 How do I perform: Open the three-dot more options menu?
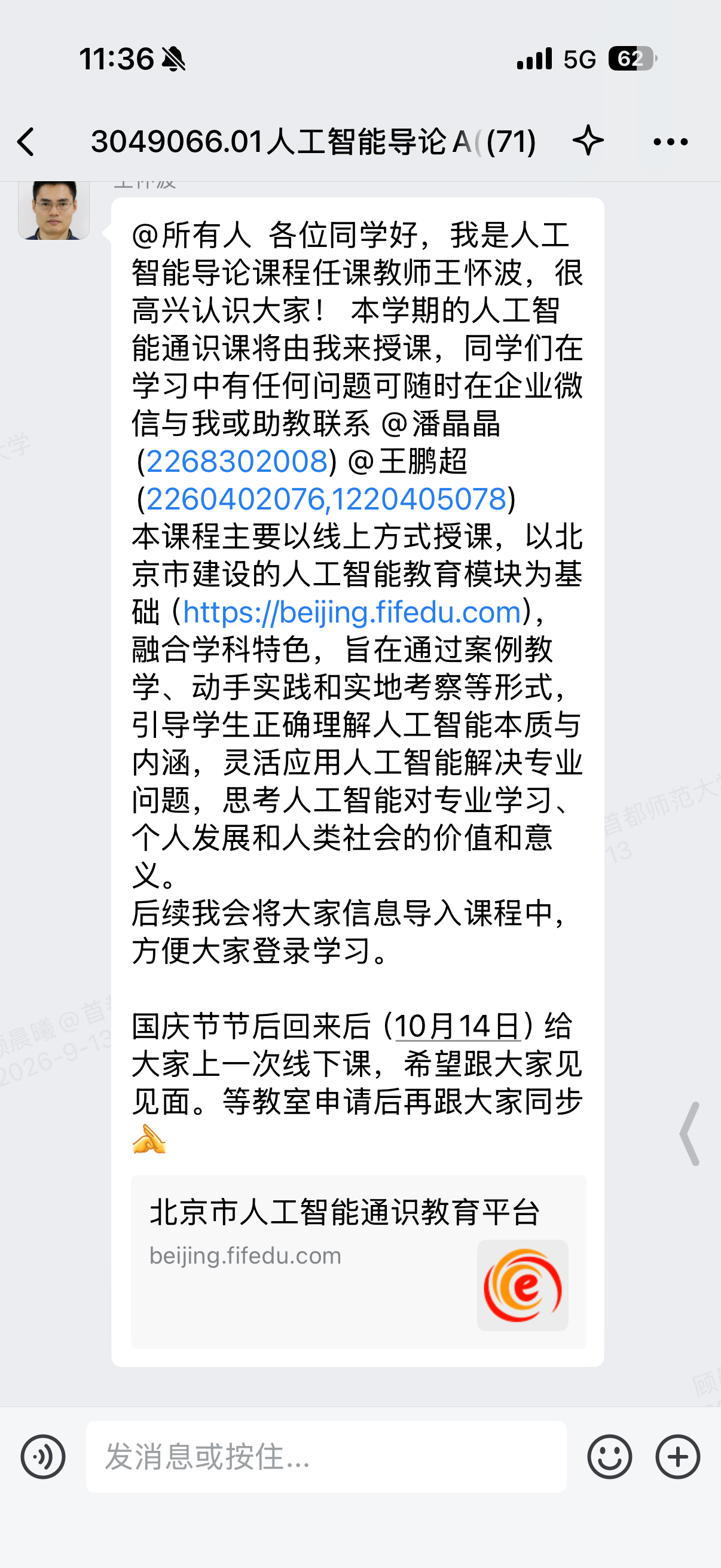click(x=671, y=142)
